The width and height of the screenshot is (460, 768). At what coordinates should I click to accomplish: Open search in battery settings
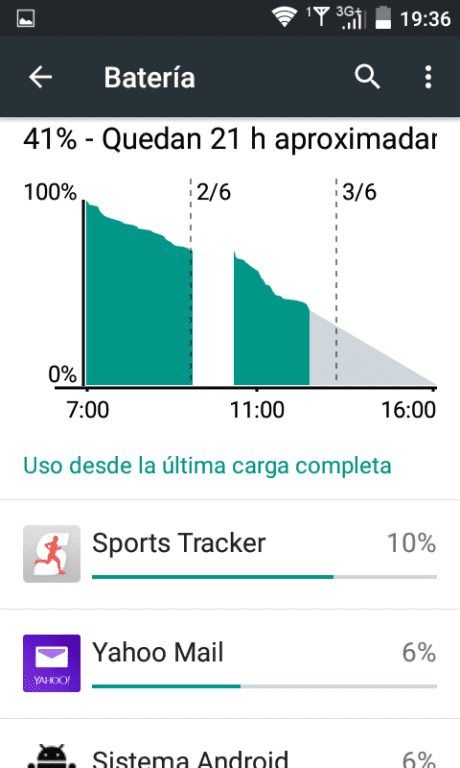click(367, 77)
